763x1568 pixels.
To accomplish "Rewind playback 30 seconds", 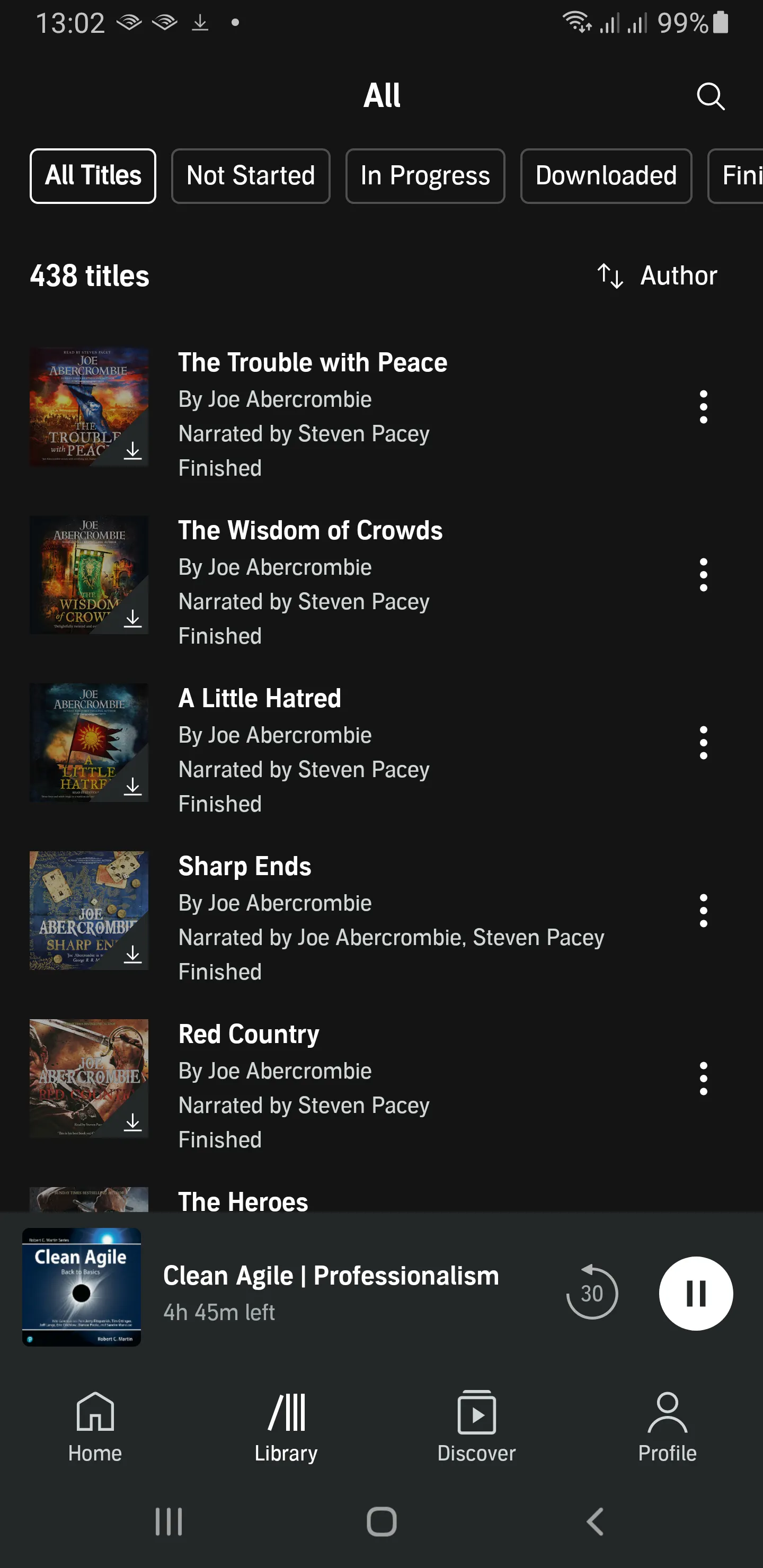I will coord(591,1293).
